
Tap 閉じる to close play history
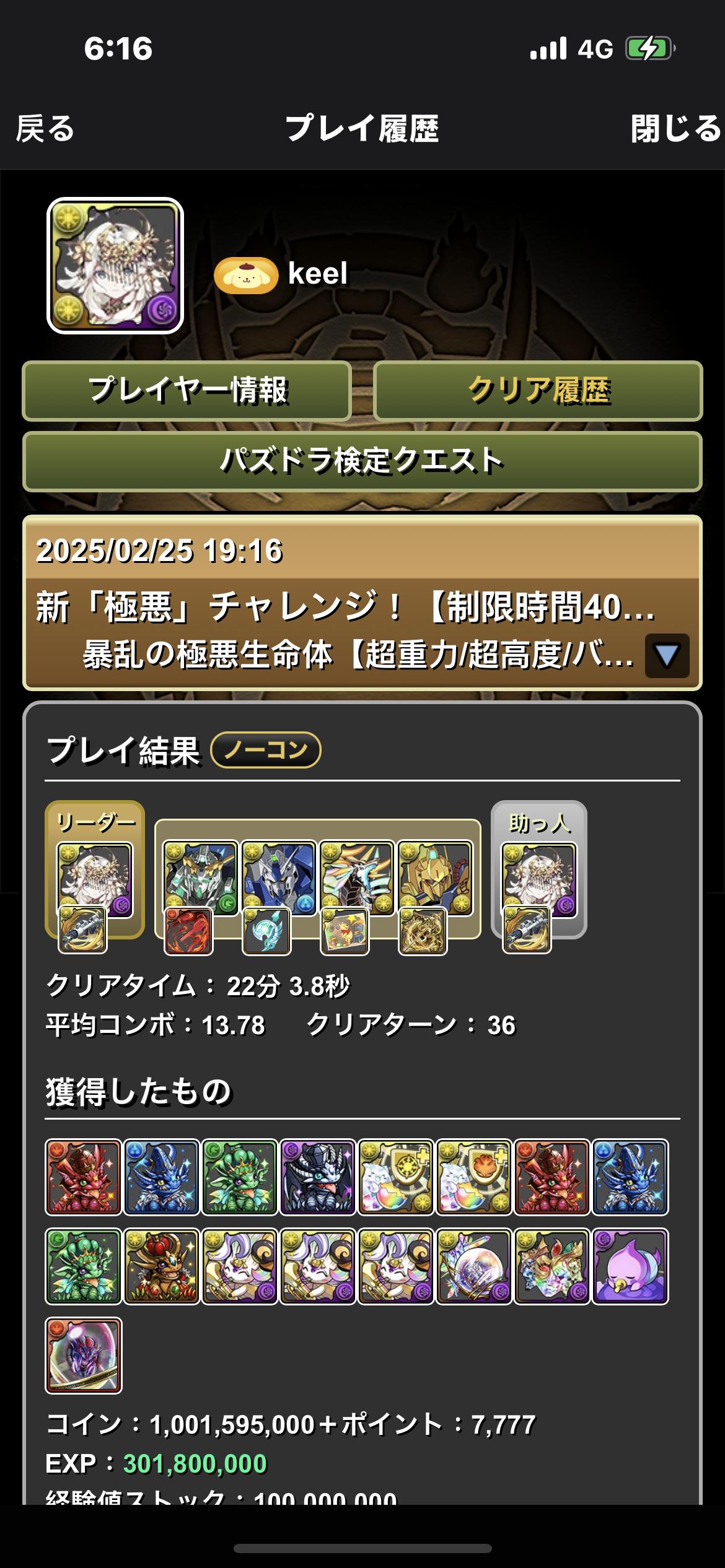[675, 129]
